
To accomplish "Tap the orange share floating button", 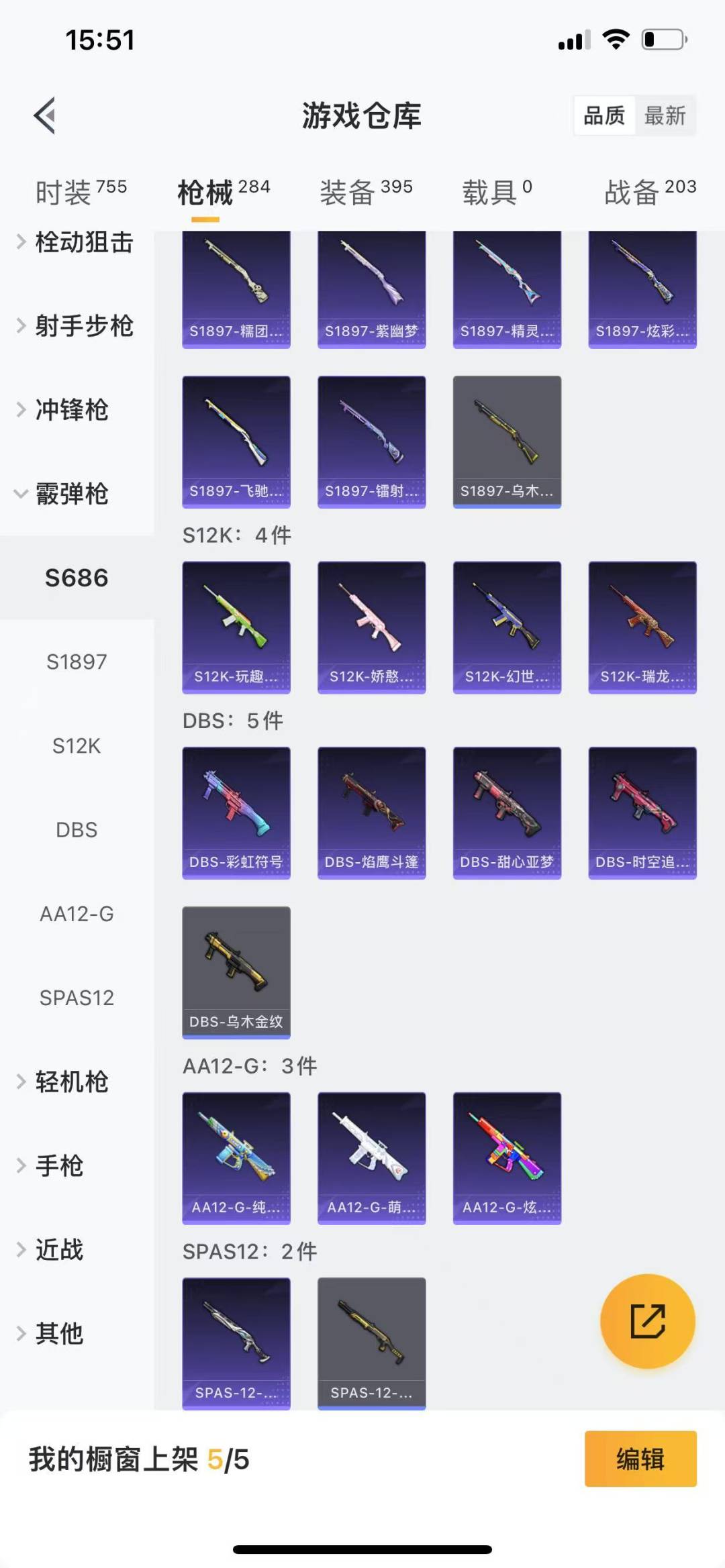I will tap(647, 1320).
